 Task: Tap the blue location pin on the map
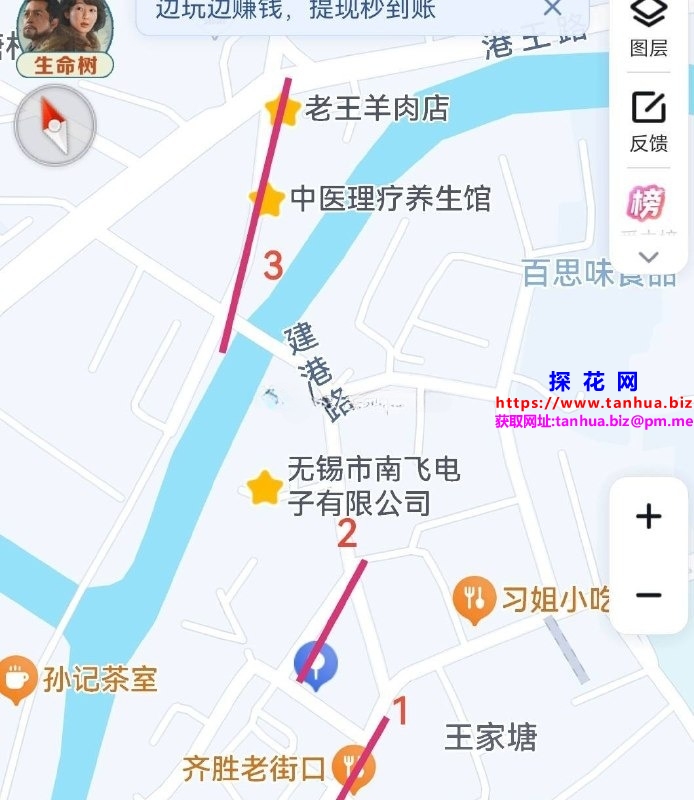(x=316, y=665)
